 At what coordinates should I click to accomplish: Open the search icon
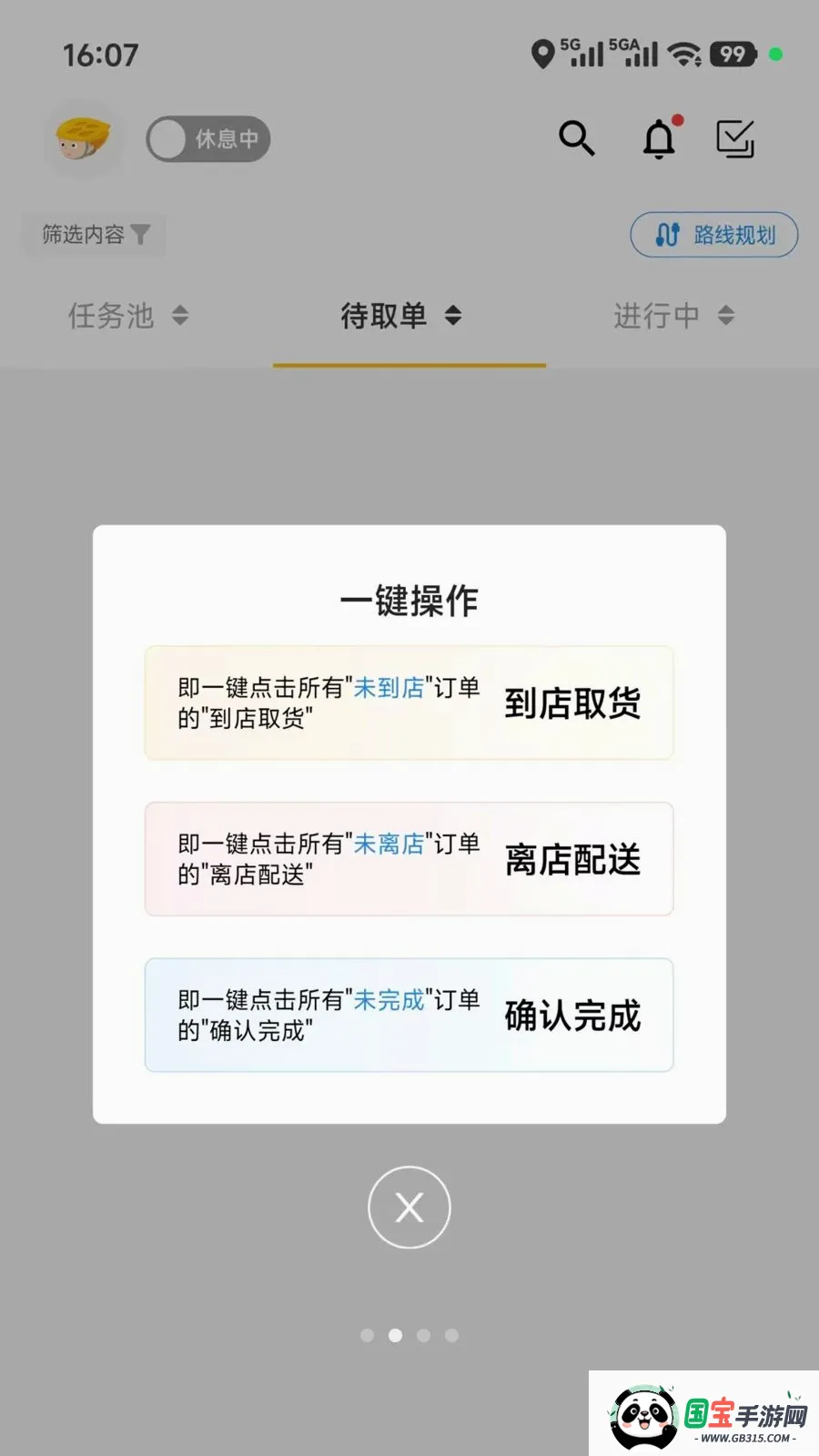576,138
